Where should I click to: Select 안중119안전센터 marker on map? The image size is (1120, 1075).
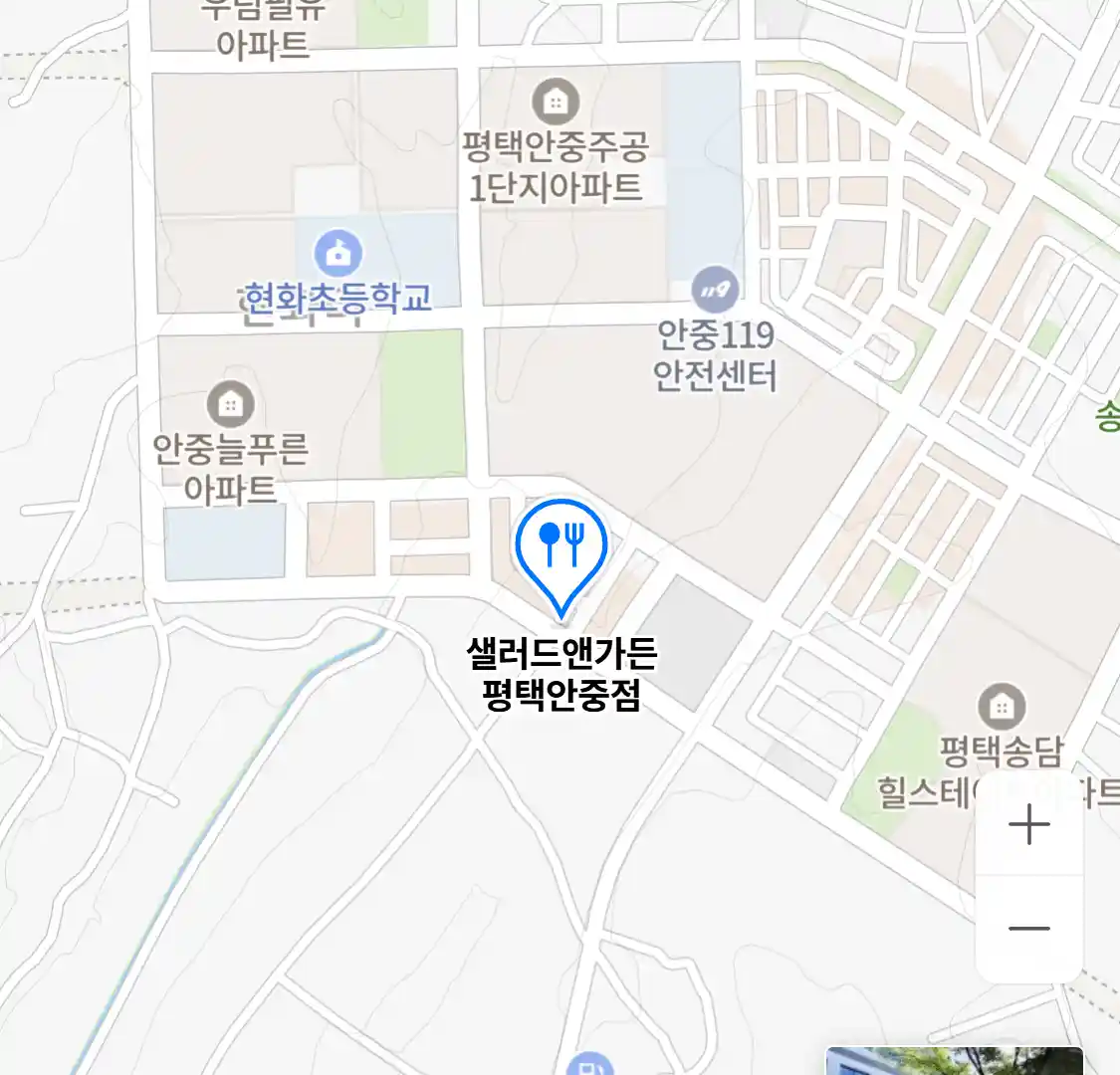tap(715, 291)
